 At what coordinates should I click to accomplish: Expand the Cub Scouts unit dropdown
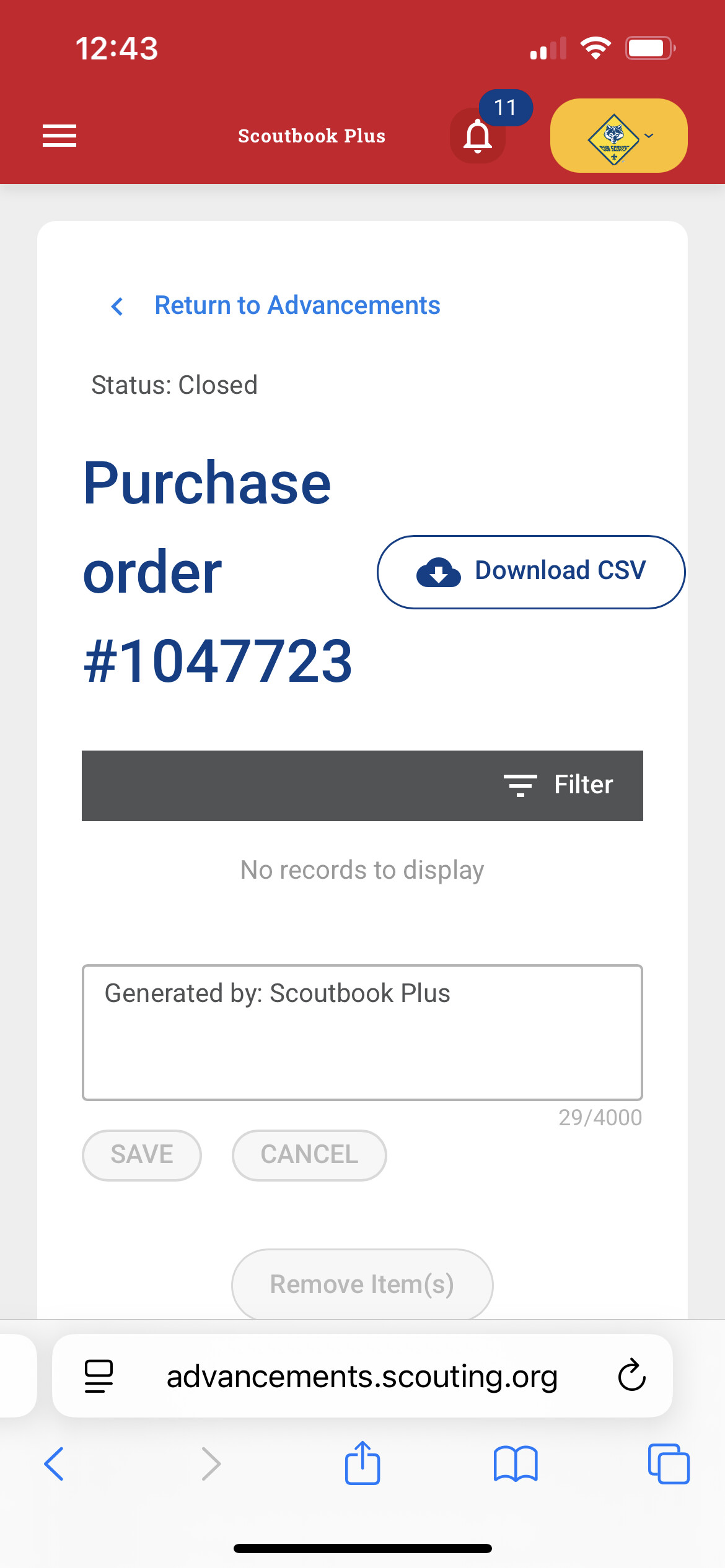click(618, 136)
